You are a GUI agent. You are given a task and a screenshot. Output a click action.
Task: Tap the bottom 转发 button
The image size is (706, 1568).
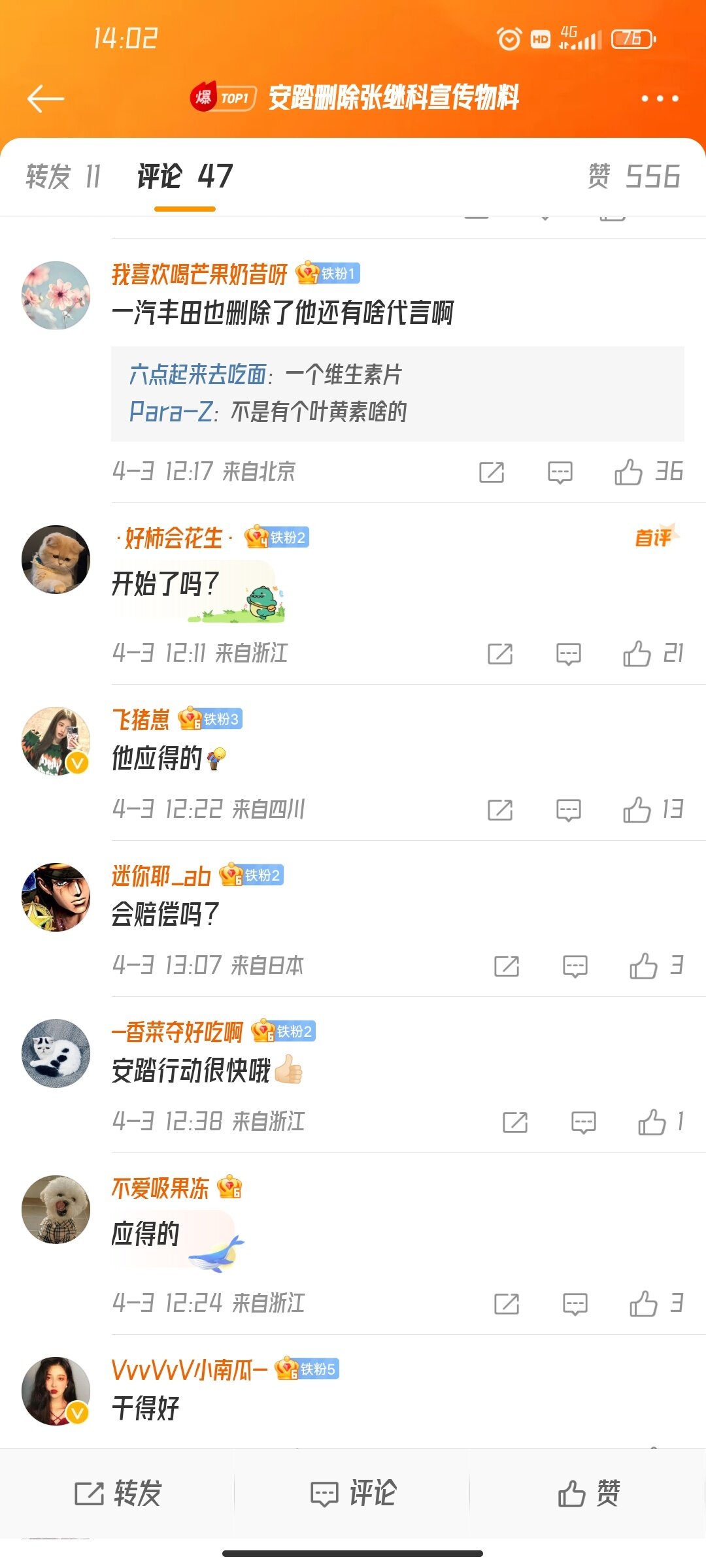point(118,1494)
